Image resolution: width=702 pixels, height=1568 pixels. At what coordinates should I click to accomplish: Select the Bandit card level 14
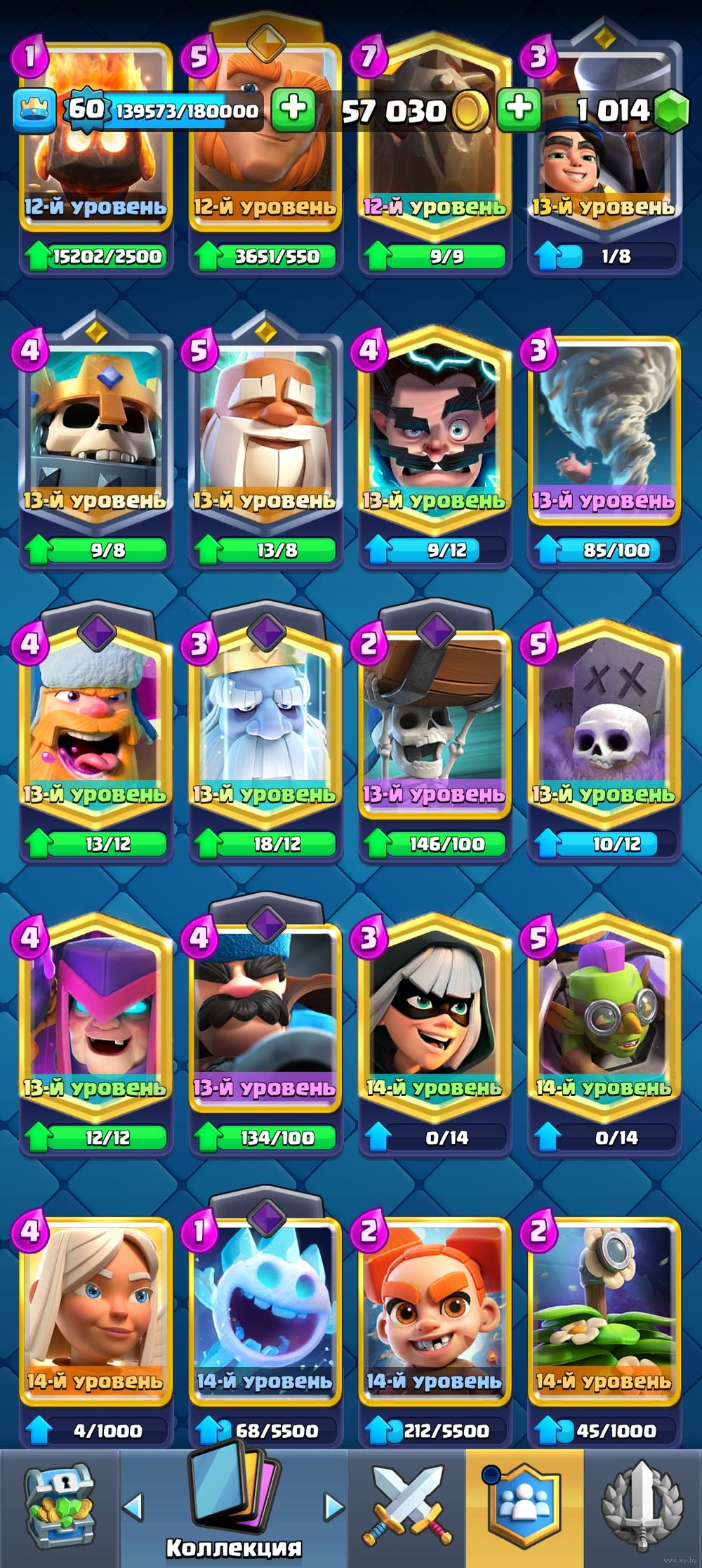click(x=434, y=1018)
